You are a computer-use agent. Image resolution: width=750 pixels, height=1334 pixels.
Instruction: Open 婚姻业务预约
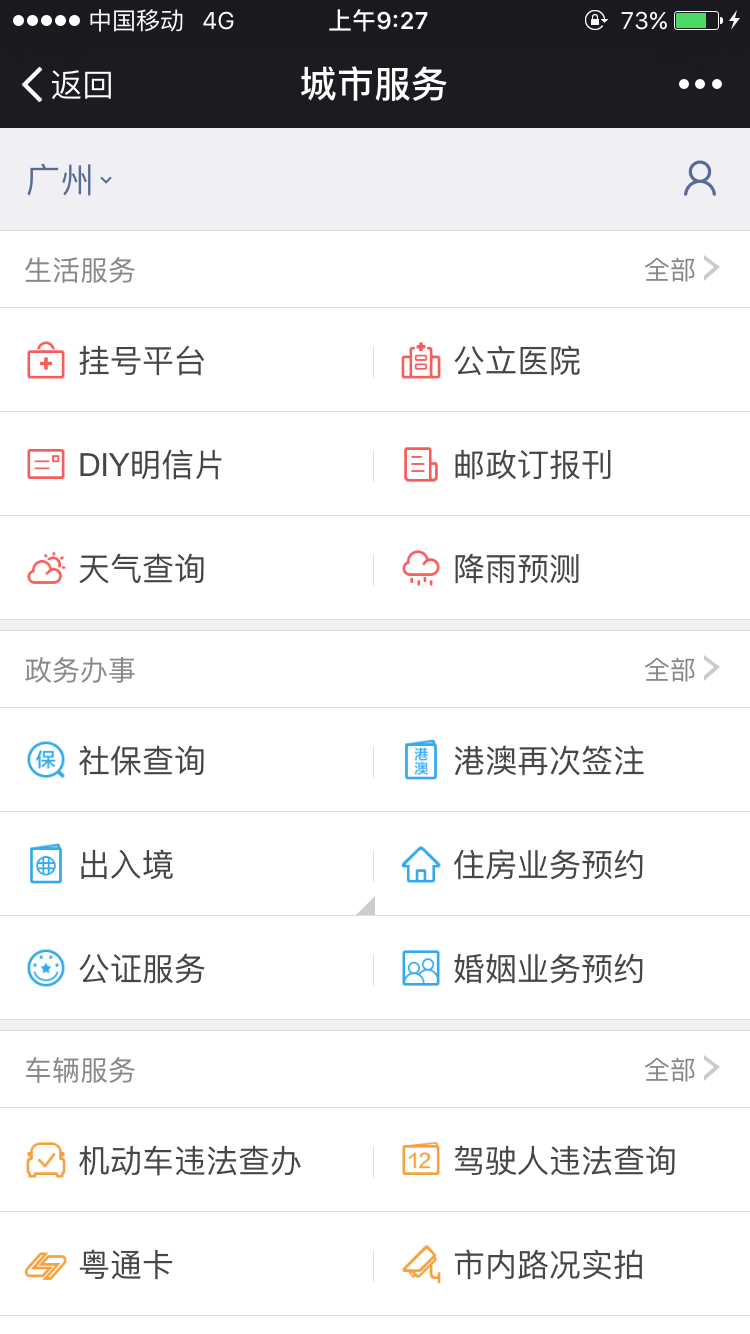tap(547, 969)
